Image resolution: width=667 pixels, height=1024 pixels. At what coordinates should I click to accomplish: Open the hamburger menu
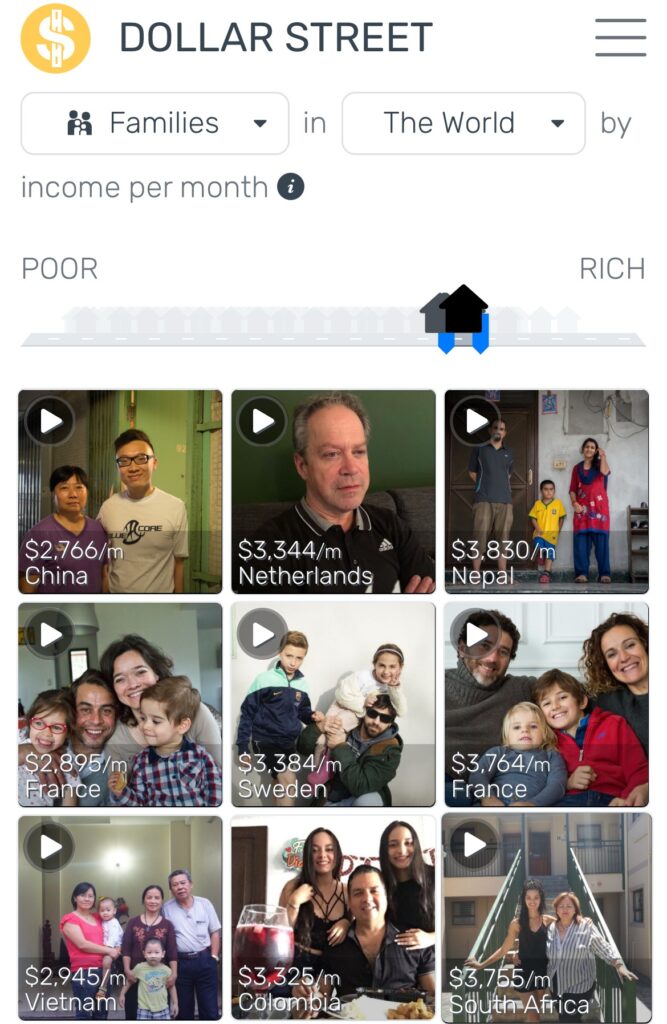[620, 37]
